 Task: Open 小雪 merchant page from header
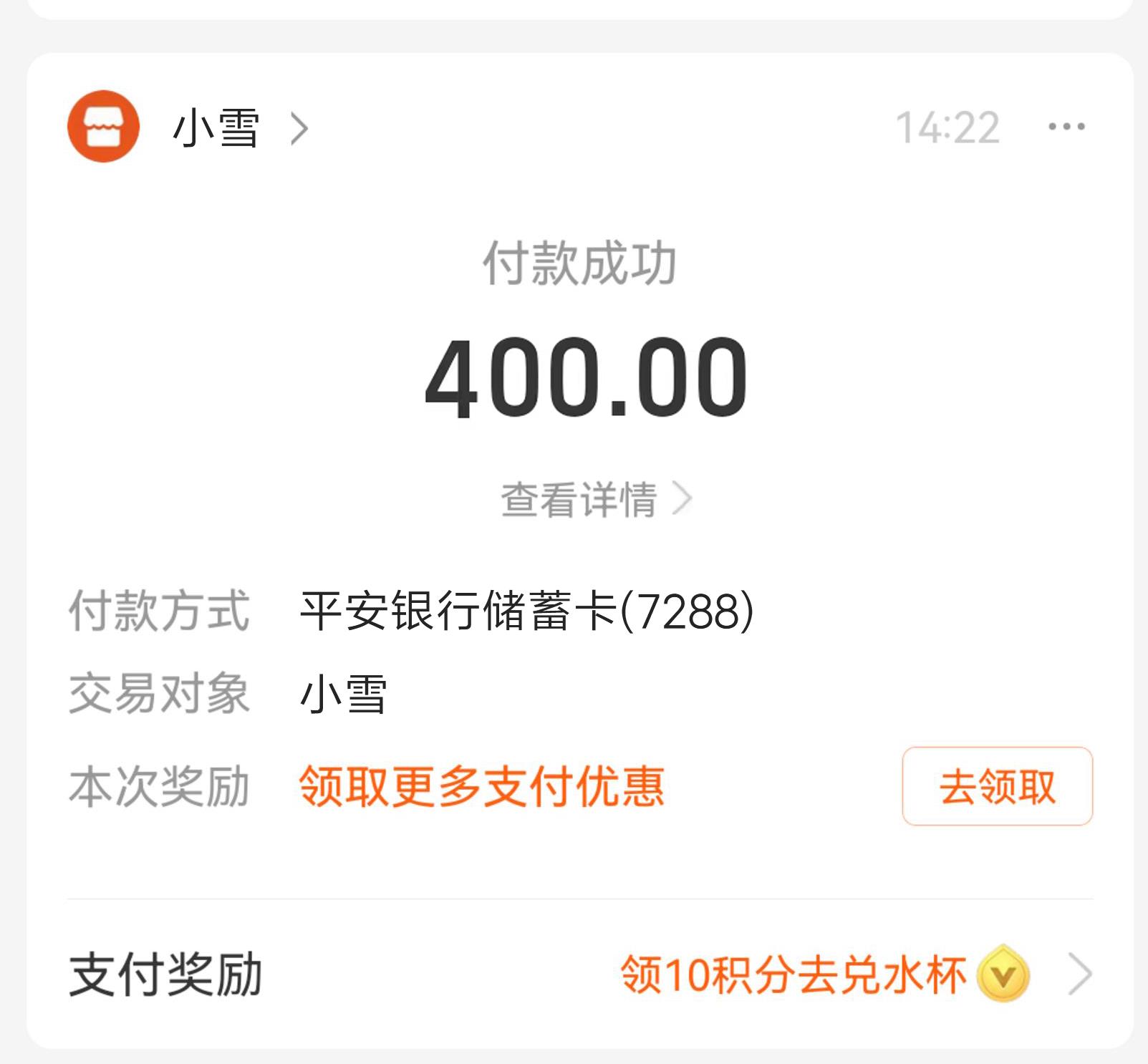(216, 128)
